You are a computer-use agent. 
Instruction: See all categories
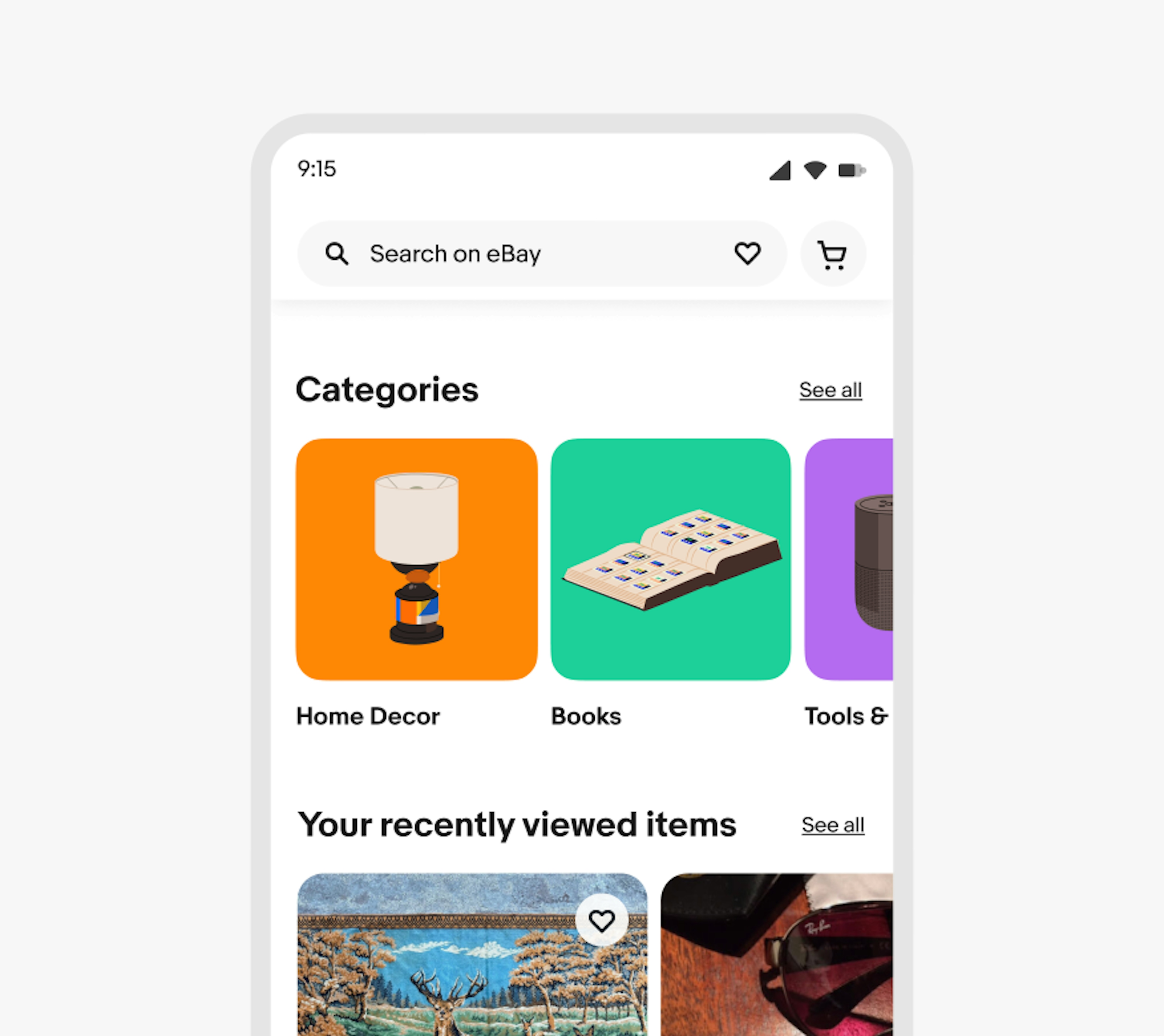pyautogui.click(x=830, y=390)
